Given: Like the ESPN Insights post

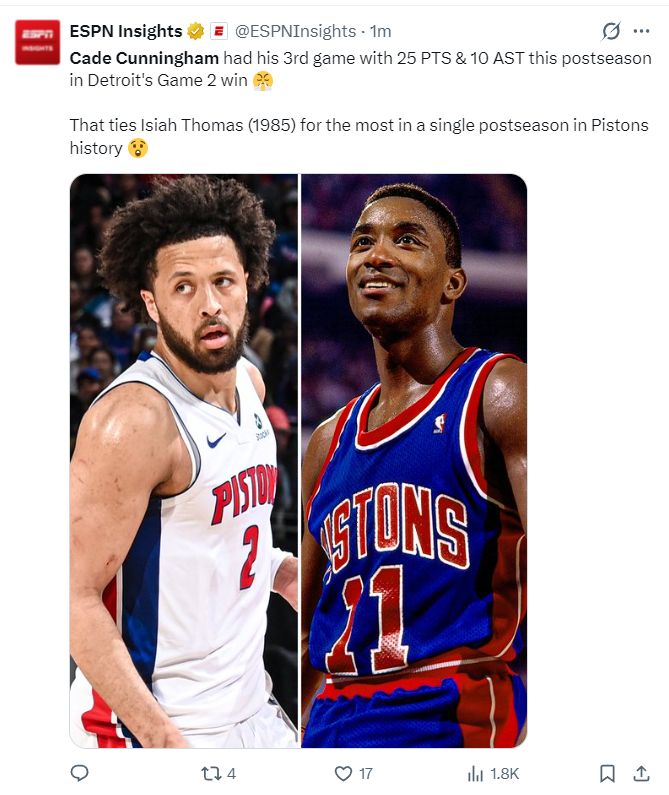Looking at the screenshot, I should pyautogui.click(x=354, y=773).
